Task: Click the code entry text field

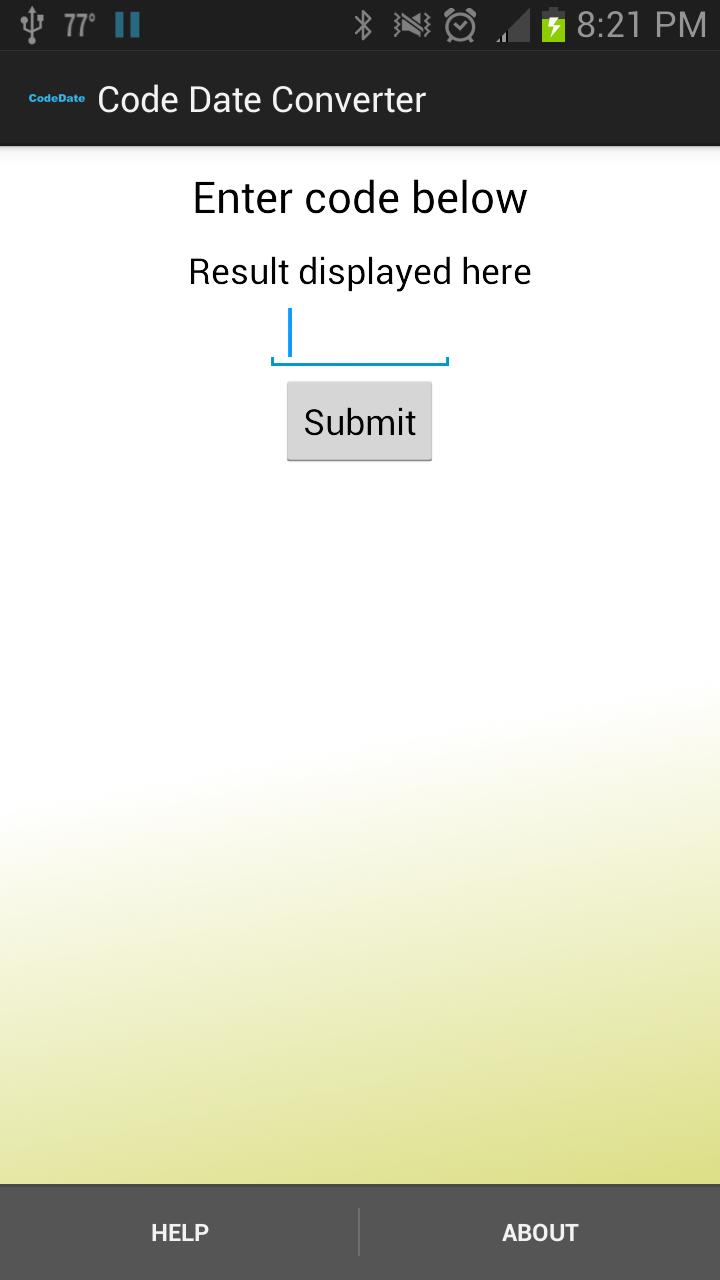Action: 359,337
